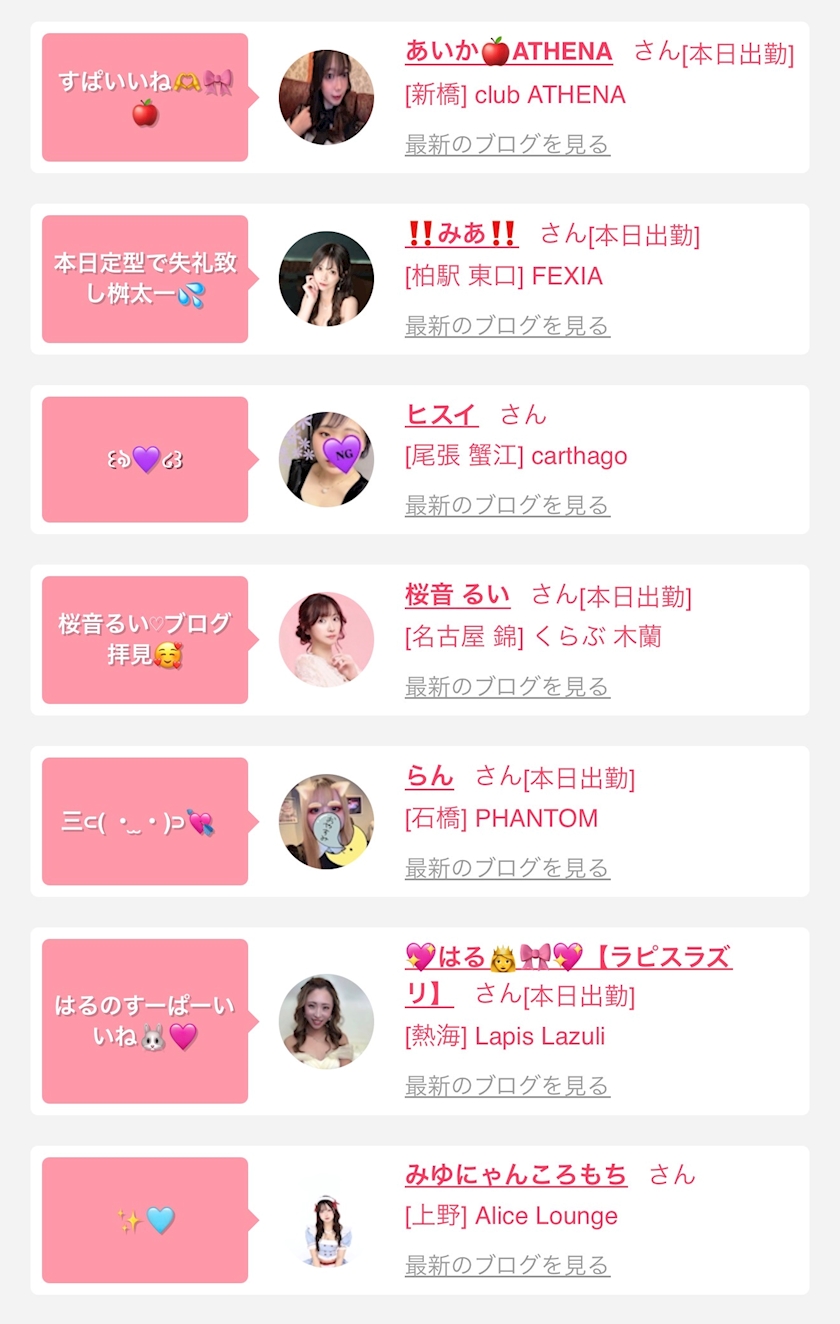View latest blog under the PHANTOM entry

pos(507,868)
